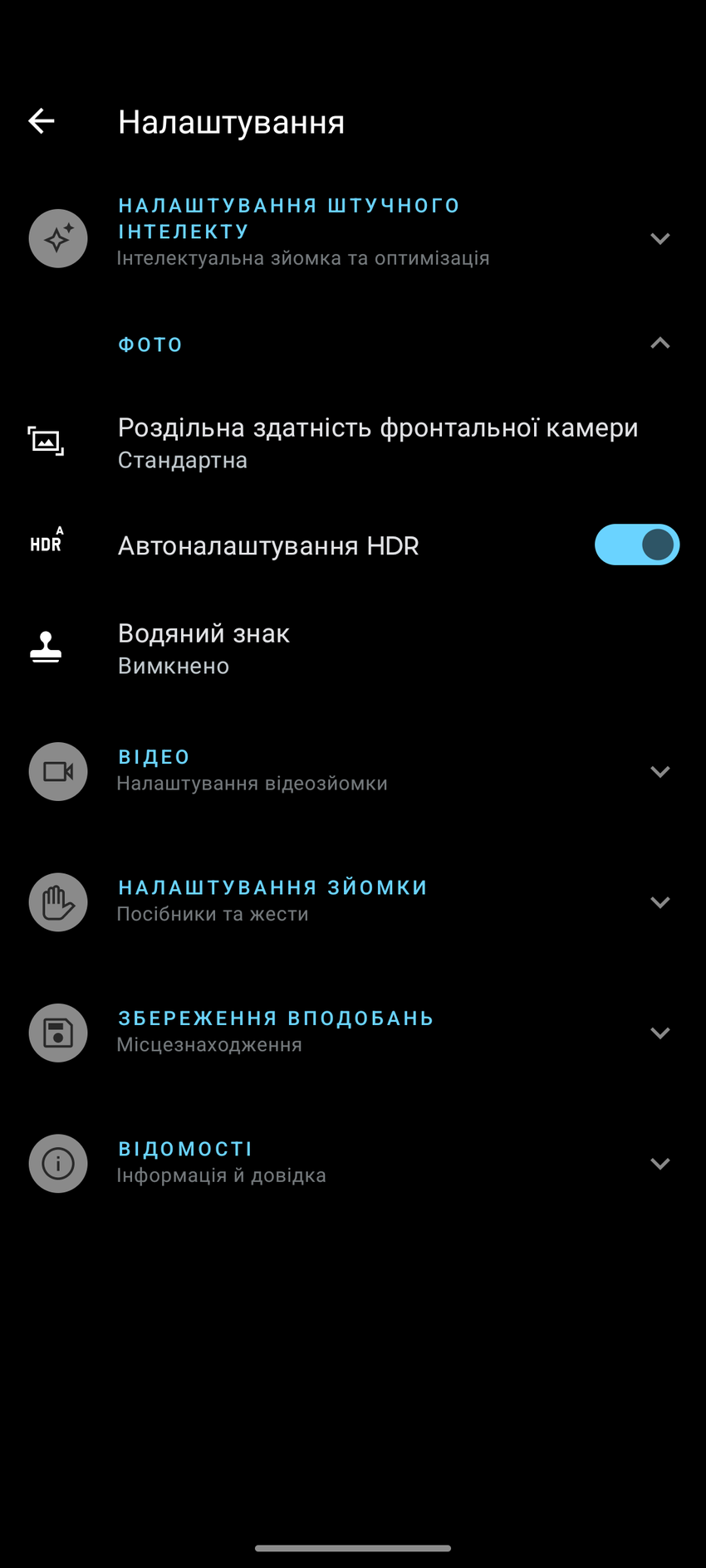Disable the HDR auto adjustment switch

636,545
